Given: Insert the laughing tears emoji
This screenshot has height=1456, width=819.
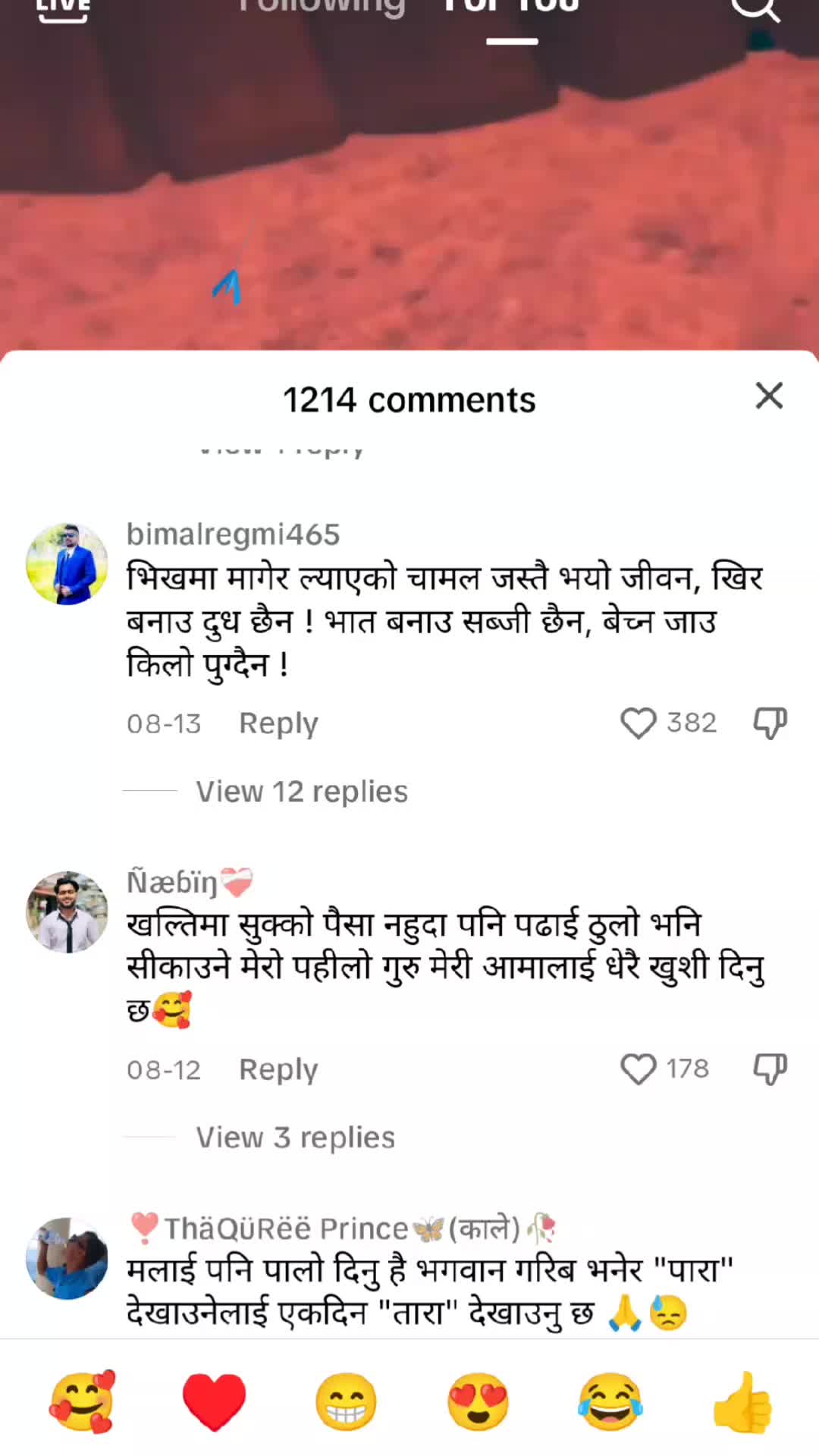Looking at the screenshot, I should click(610, 1401).
